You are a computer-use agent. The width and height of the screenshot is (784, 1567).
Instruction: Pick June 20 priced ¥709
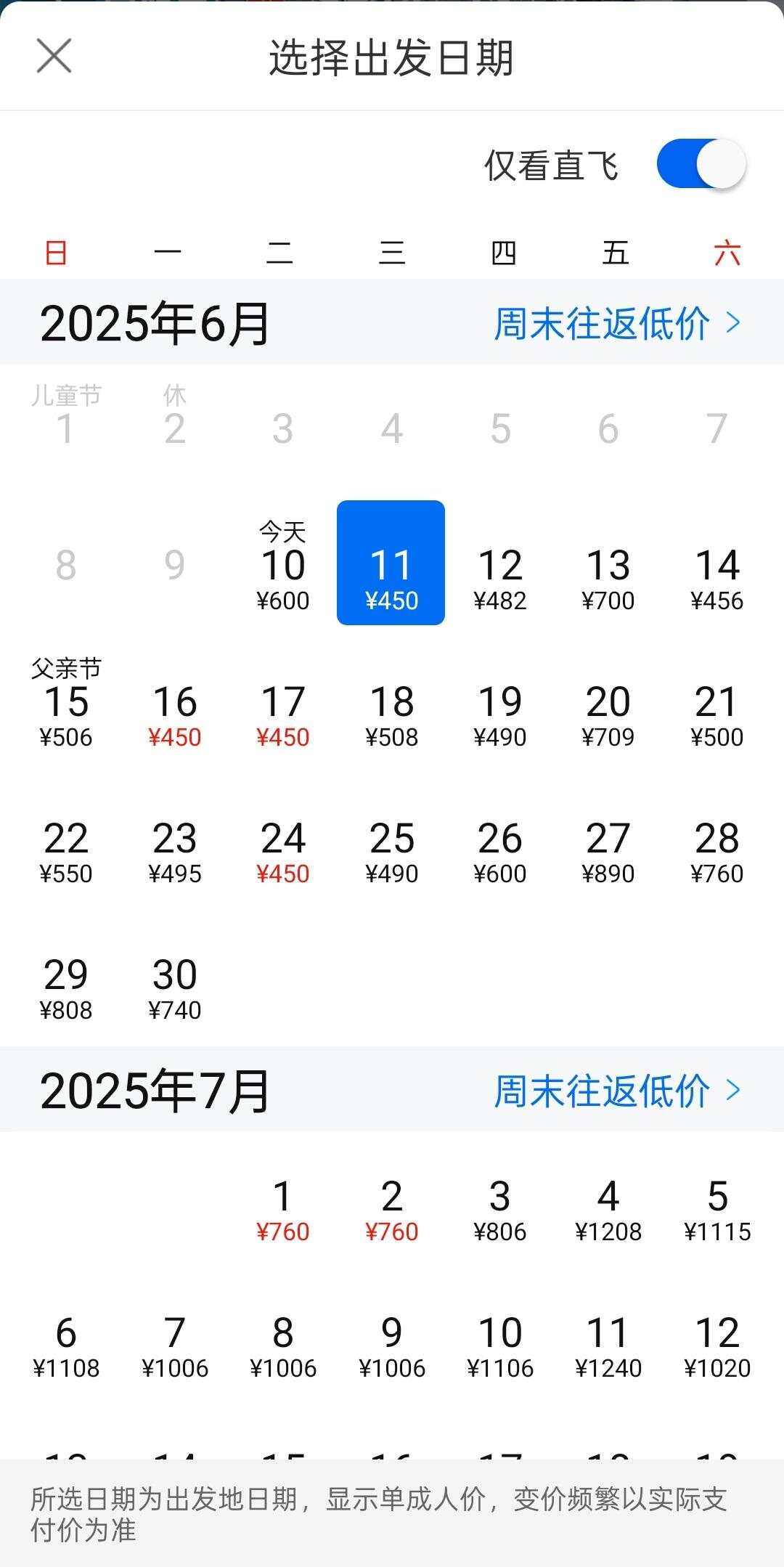[x=608, y=714]
